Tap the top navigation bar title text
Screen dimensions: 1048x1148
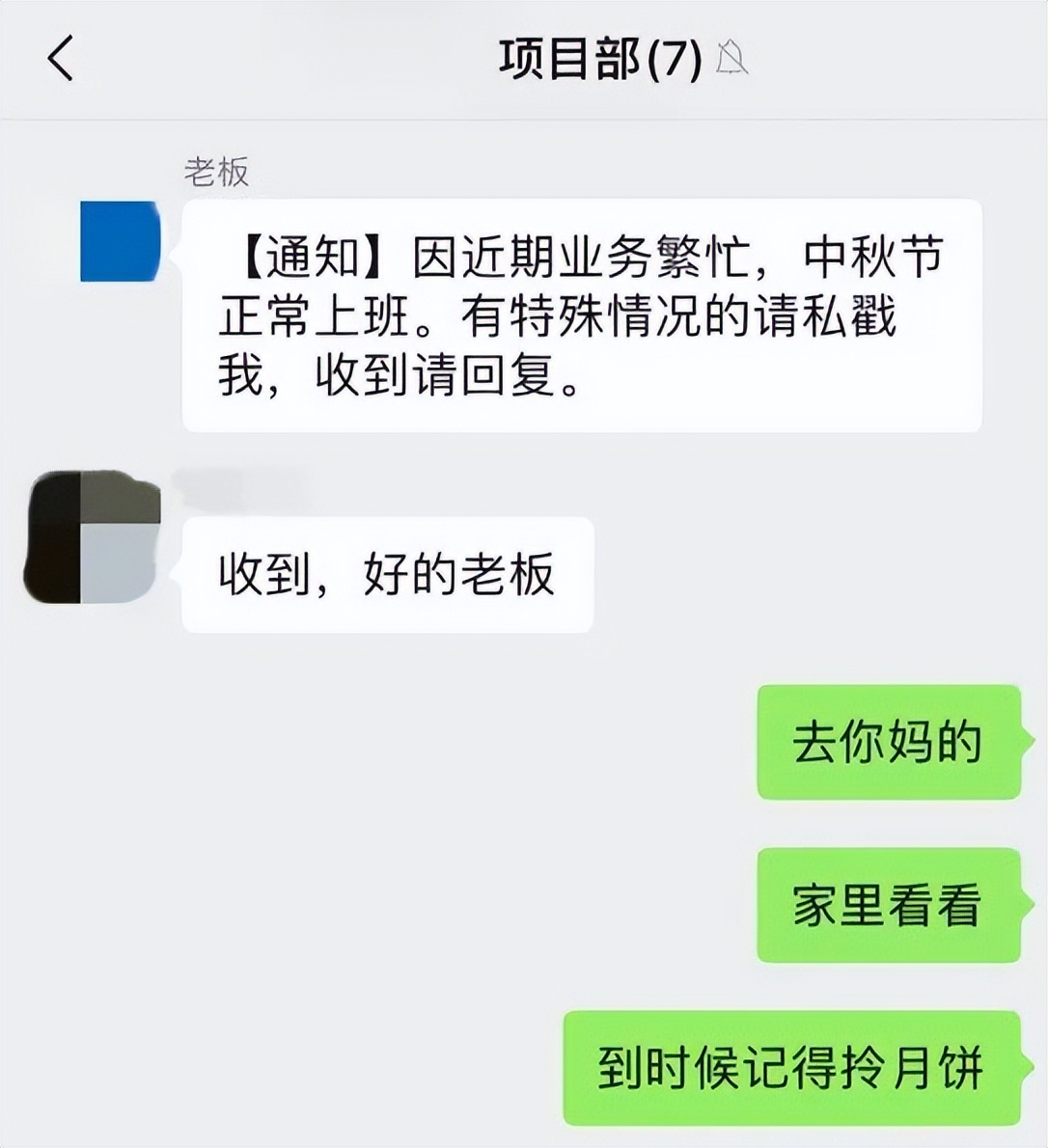(603, 58)
